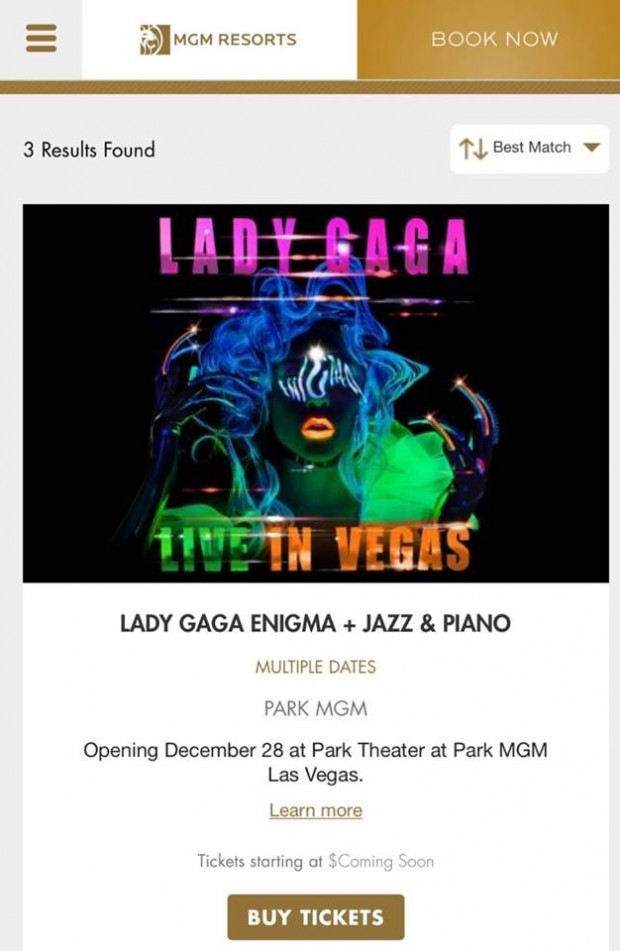Open the Lady Gaga Live in Vegas card

point(315,393)
